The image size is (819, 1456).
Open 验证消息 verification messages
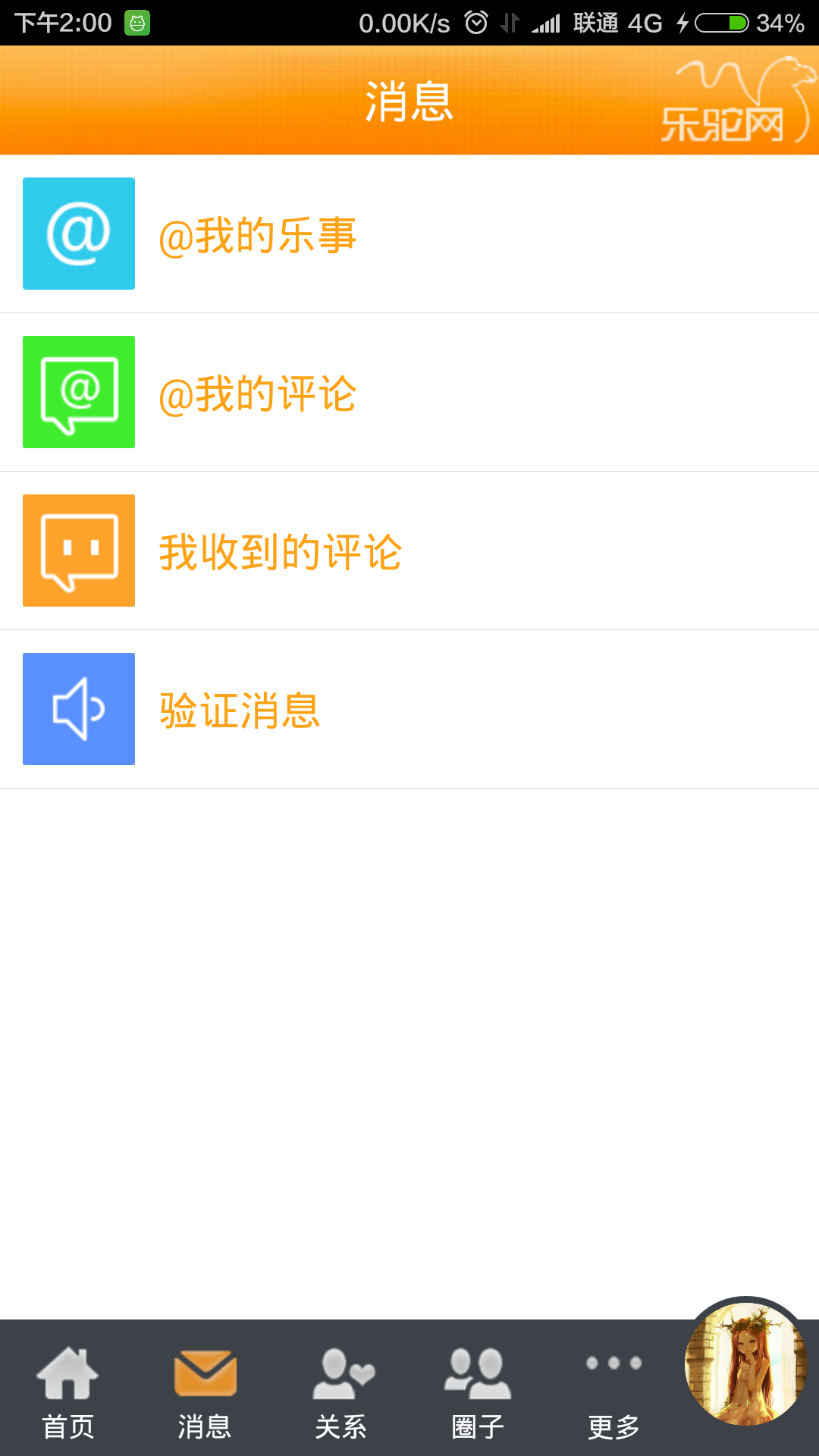409,709
